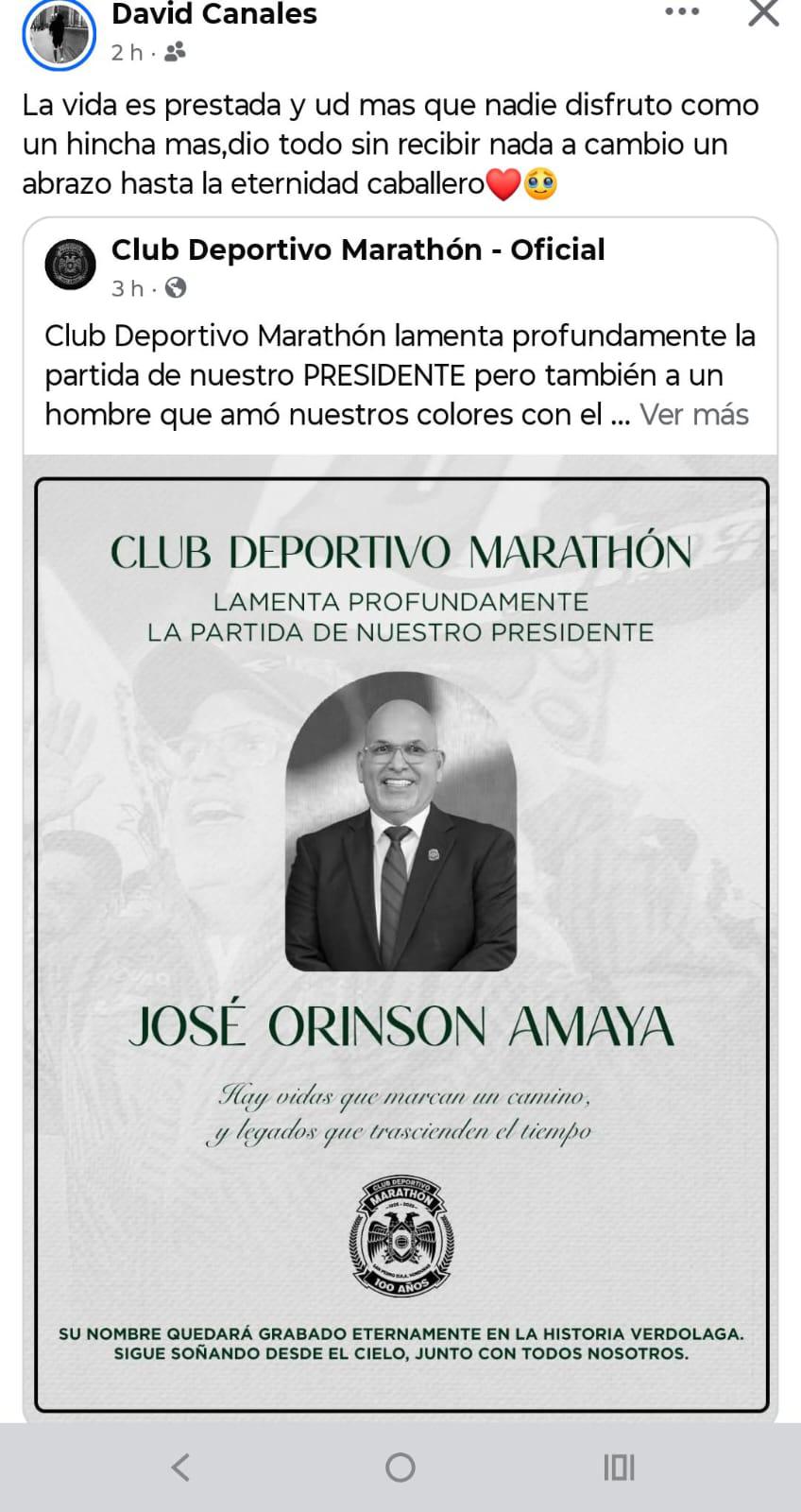Click the public globe icon on shared post
This screenshot has height=1512, width=801.
pyautogui.click(x=176, y=288)
